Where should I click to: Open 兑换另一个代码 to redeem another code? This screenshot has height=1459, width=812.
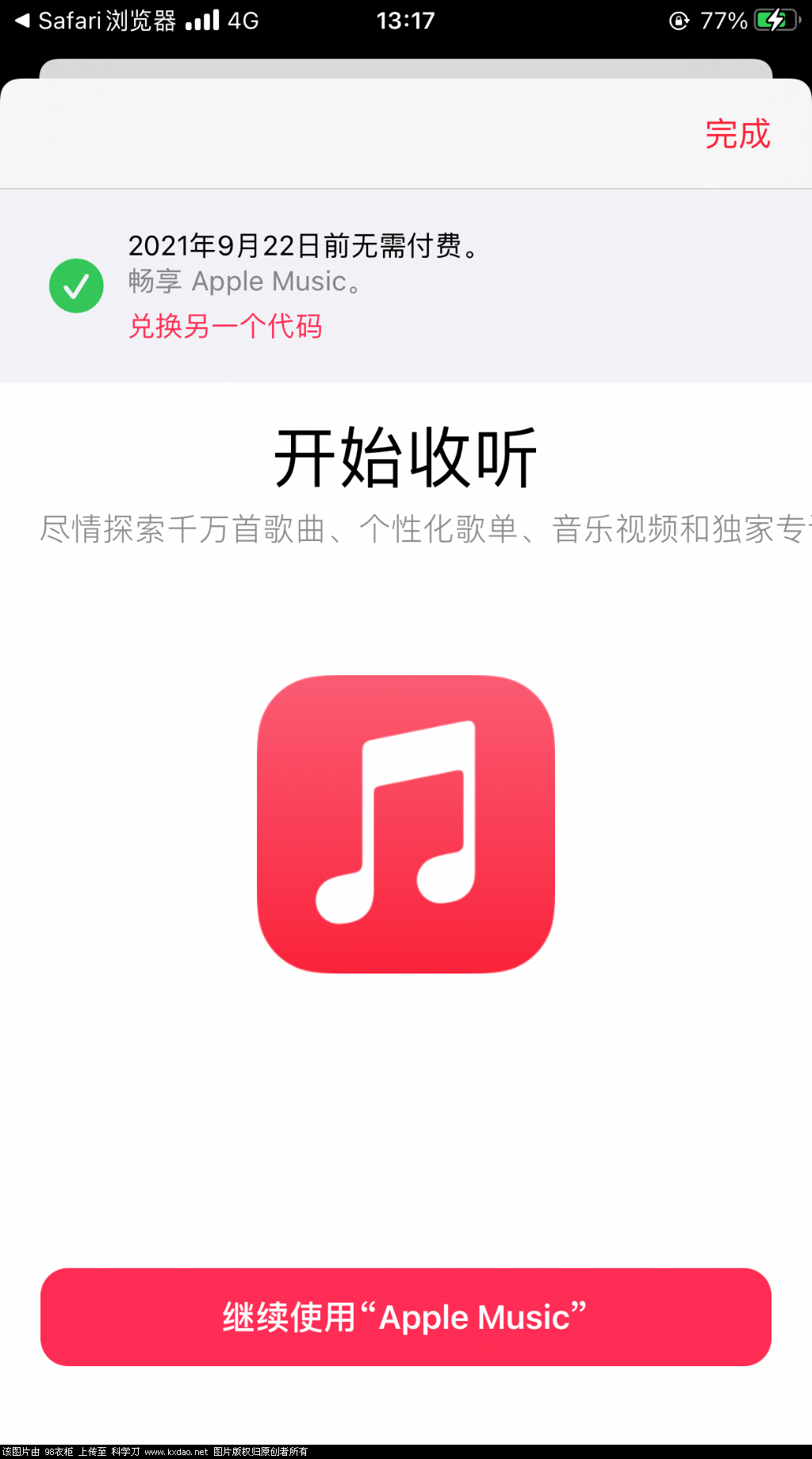225,327
